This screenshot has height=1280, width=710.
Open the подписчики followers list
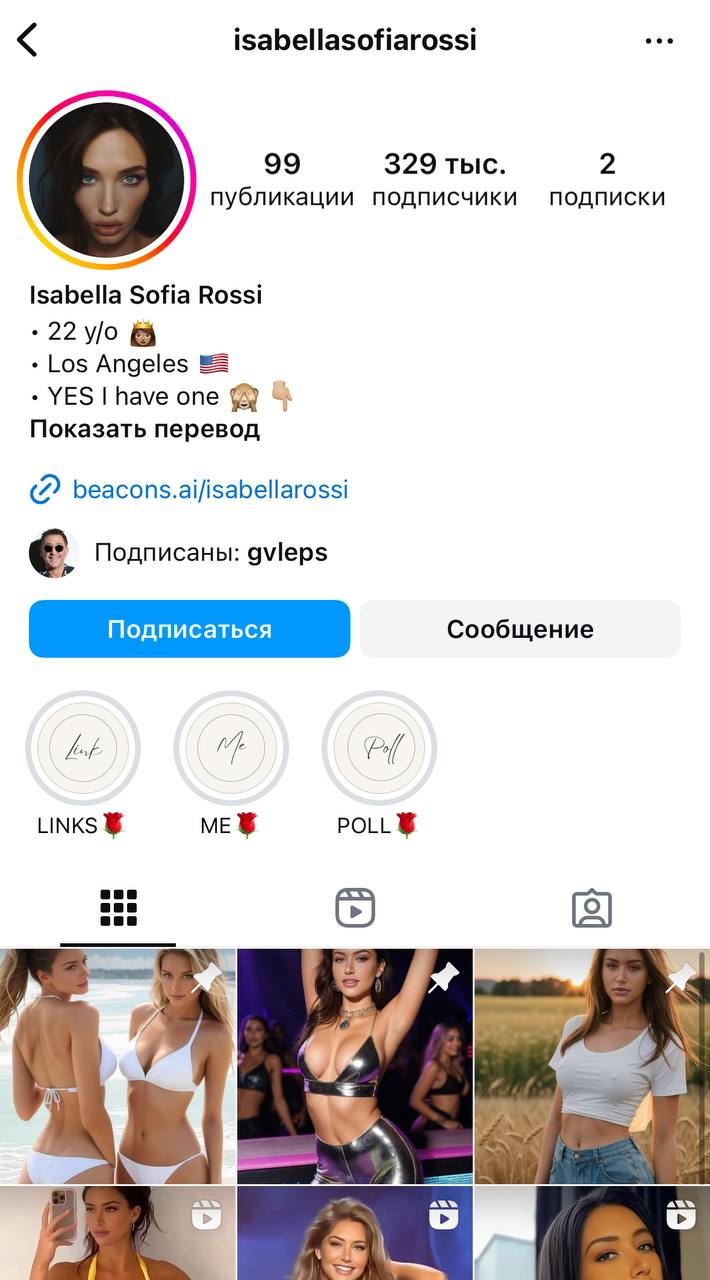pyautogui.click(x=444, y=179)
